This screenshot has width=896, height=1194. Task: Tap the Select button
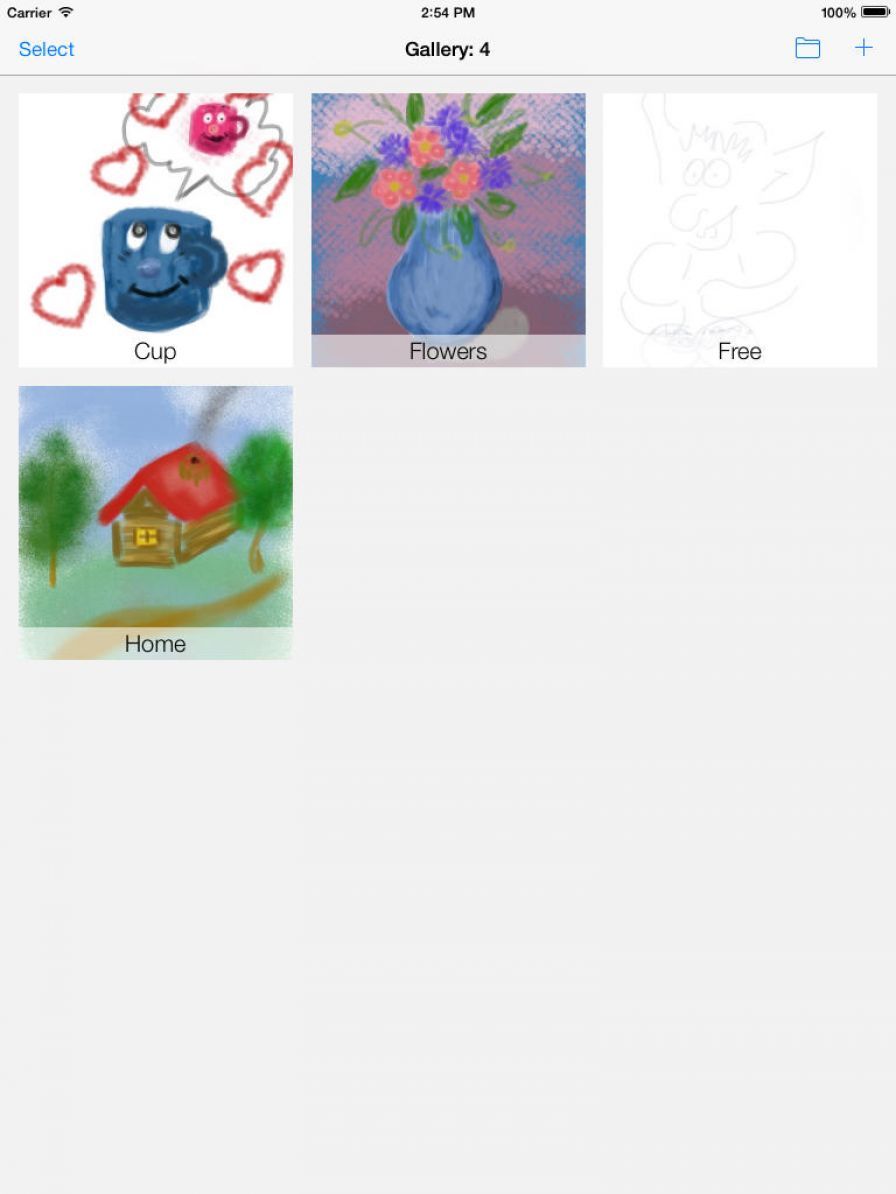[46, 49]
